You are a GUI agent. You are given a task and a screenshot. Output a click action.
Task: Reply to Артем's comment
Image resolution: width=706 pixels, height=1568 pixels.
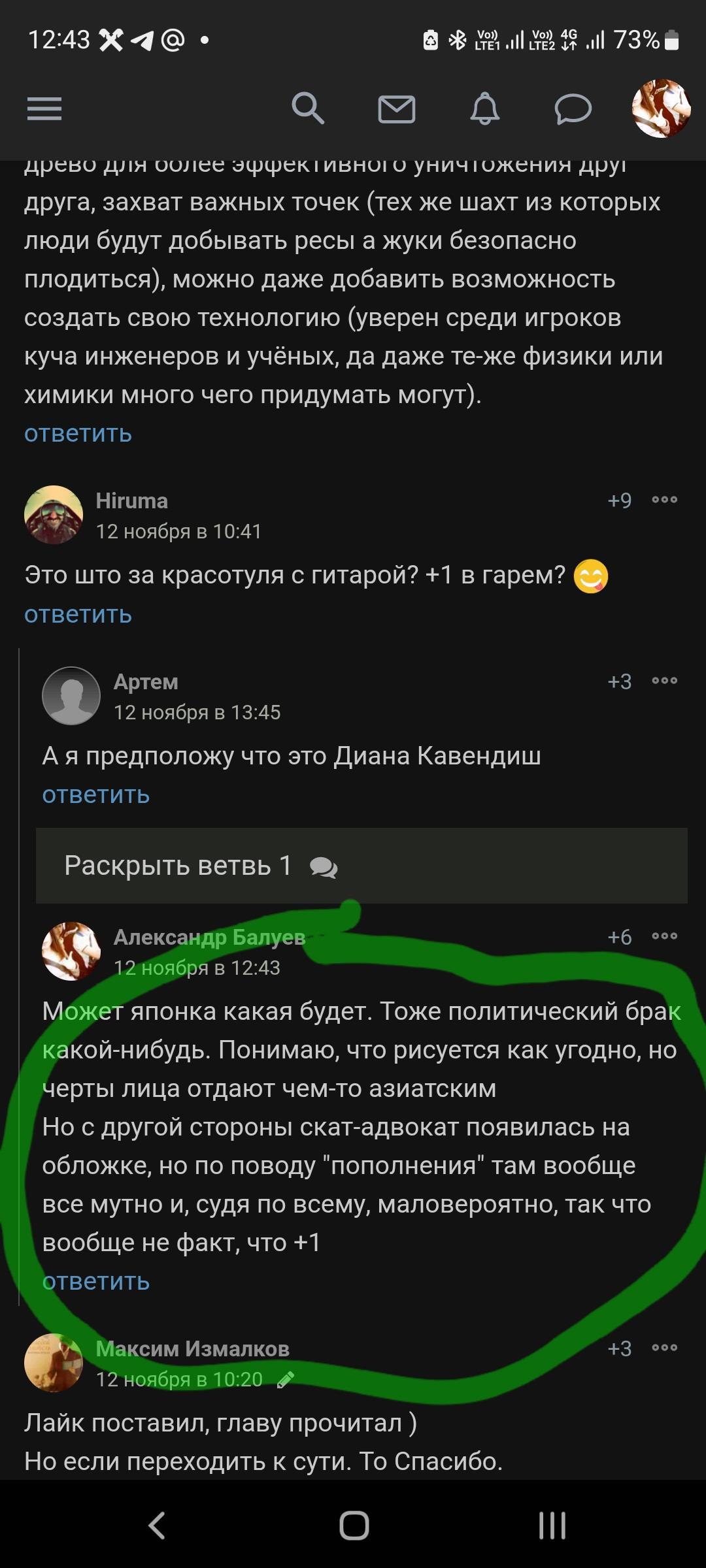pos(96,795)
